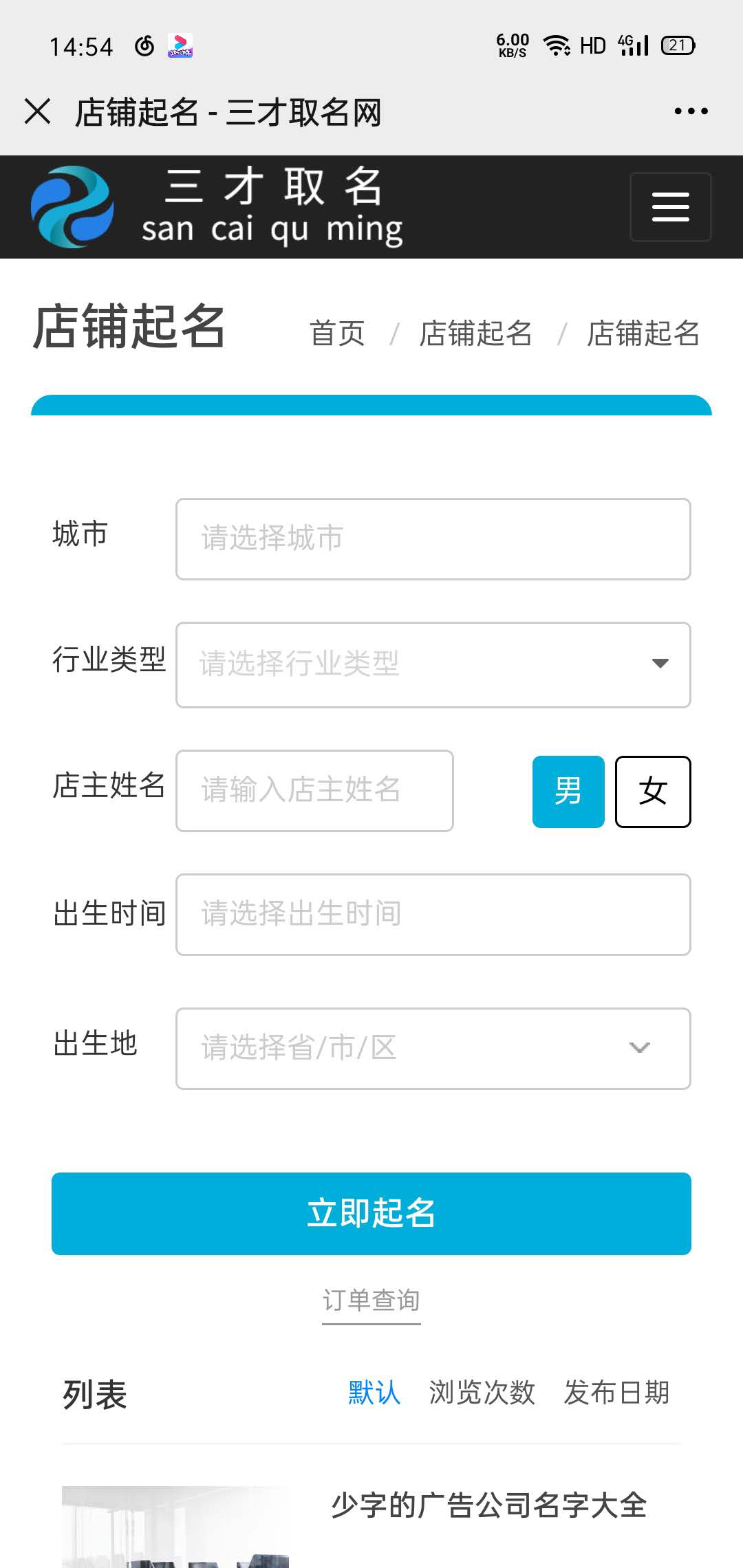Tap the 店主姓名 input field
The image size is (743, 1568).
click(314, 791)
